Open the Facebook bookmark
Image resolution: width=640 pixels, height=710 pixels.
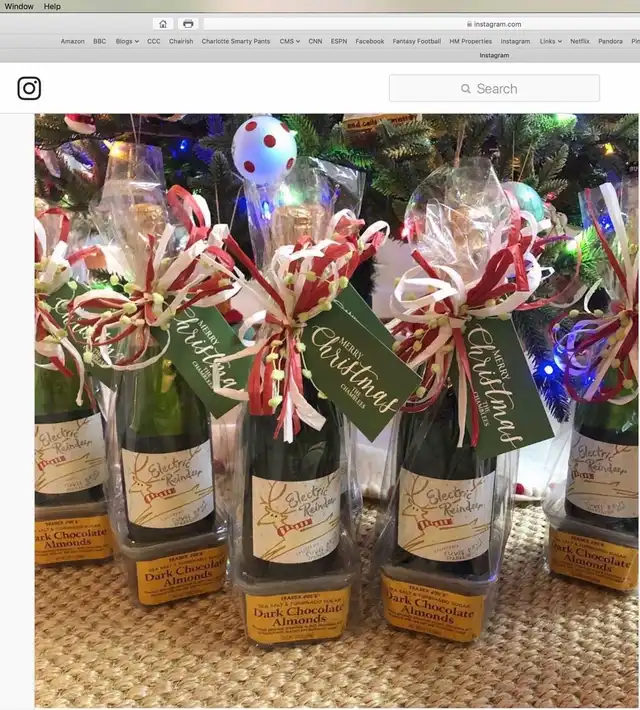click(370, 41)
